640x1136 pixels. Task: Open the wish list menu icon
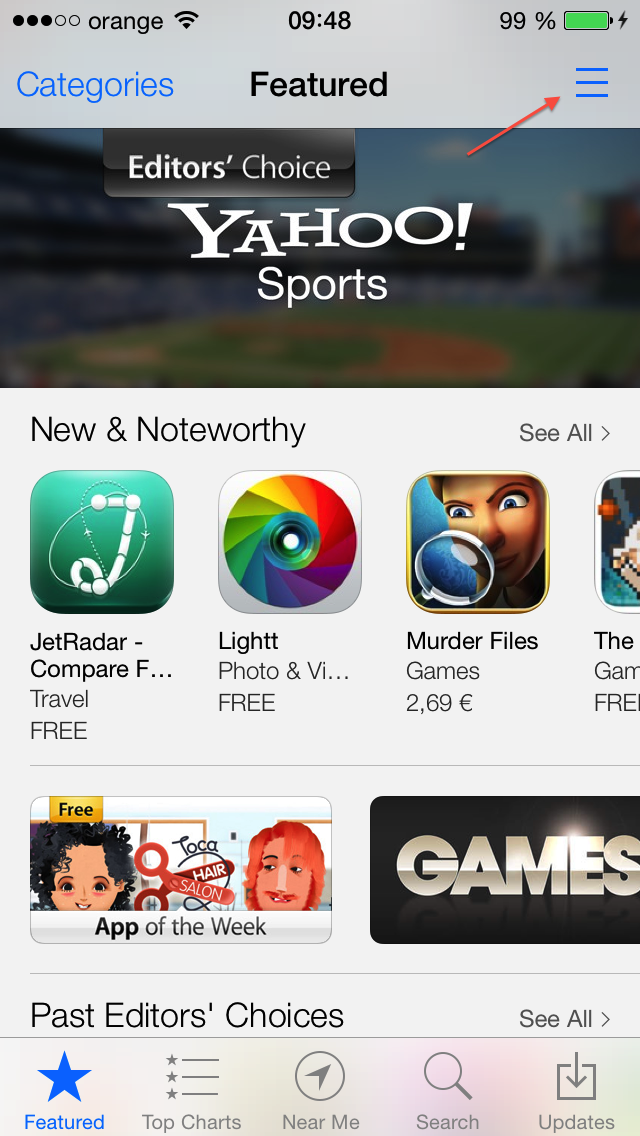tap(591, 83)
